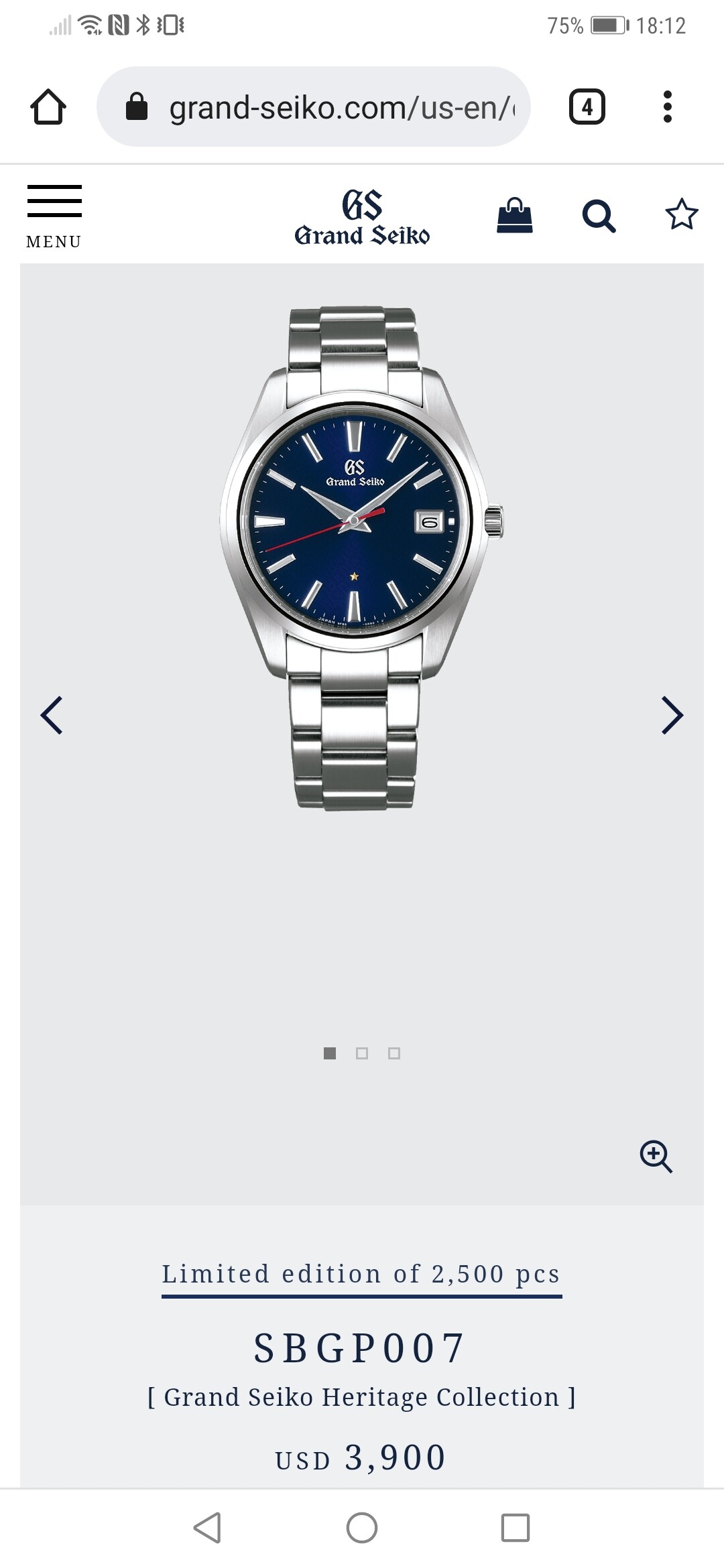Open the browser tab switcher
Image resolution: width=724 pixels, height=1568 pixels.
587,107
